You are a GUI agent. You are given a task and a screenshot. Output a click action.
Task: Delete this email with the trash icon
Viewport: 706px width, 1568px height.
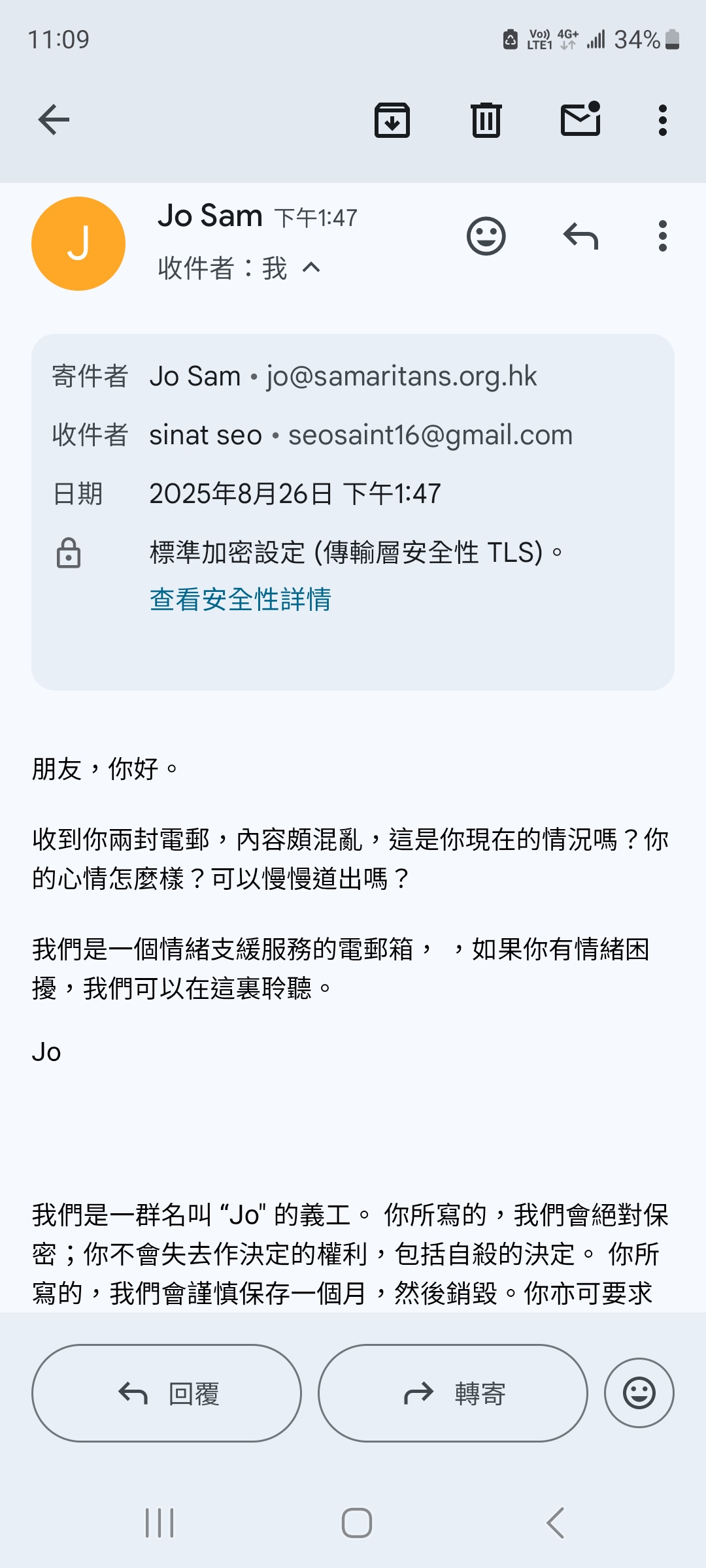coord(486,120)
